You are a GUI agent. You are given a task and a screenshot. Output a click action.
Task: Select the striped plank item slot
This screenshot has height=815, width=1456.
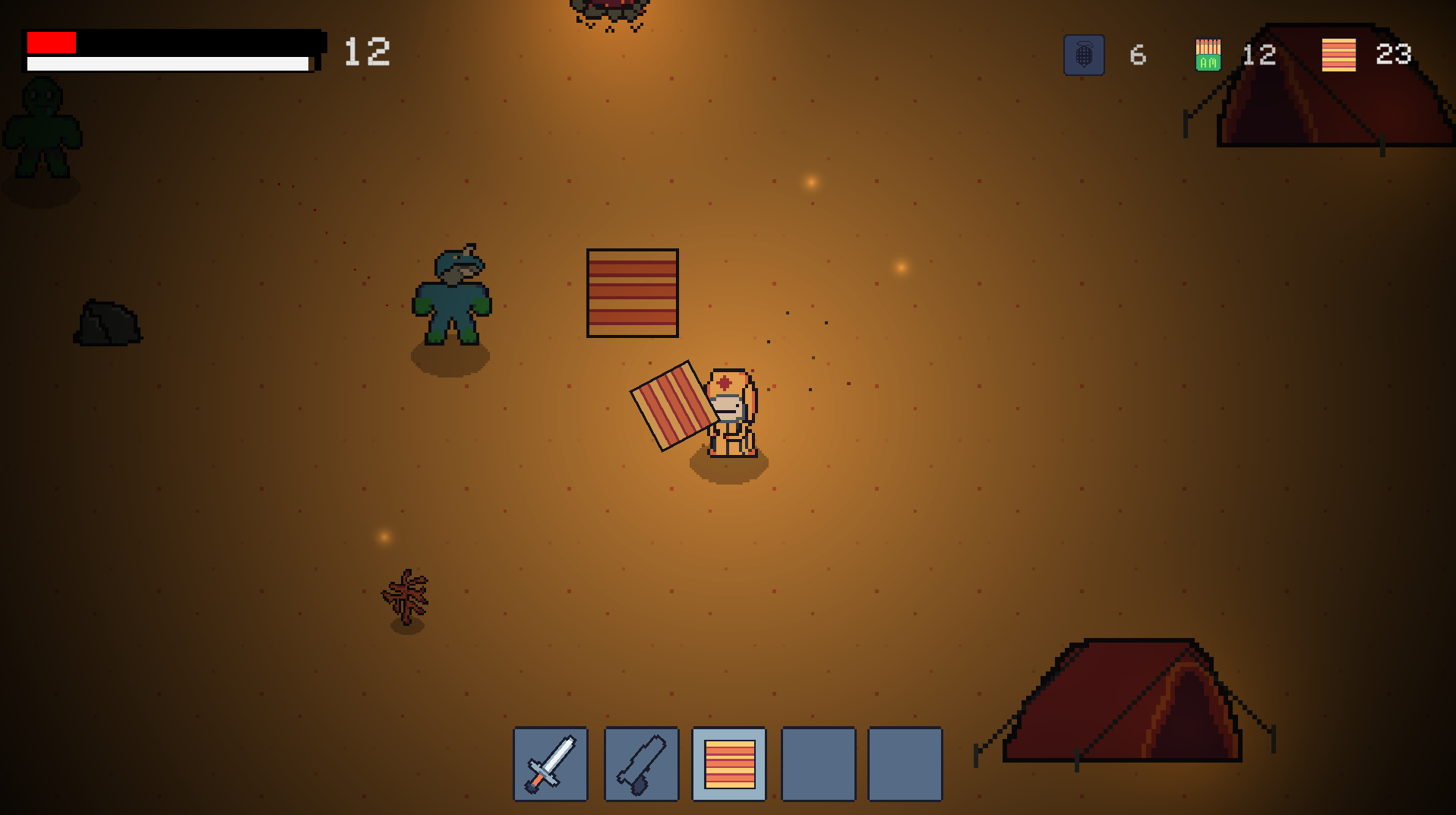pos(729,764)
